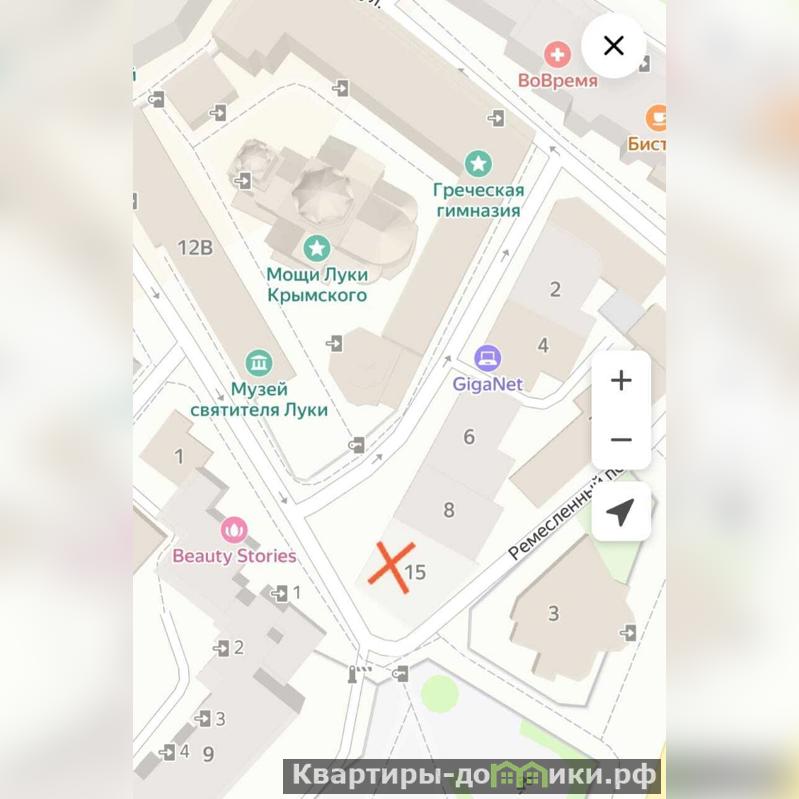Viewport: 799px width, 799px height.
Task: Open Музей святителя Луки marker
Action: coord(259,363)
